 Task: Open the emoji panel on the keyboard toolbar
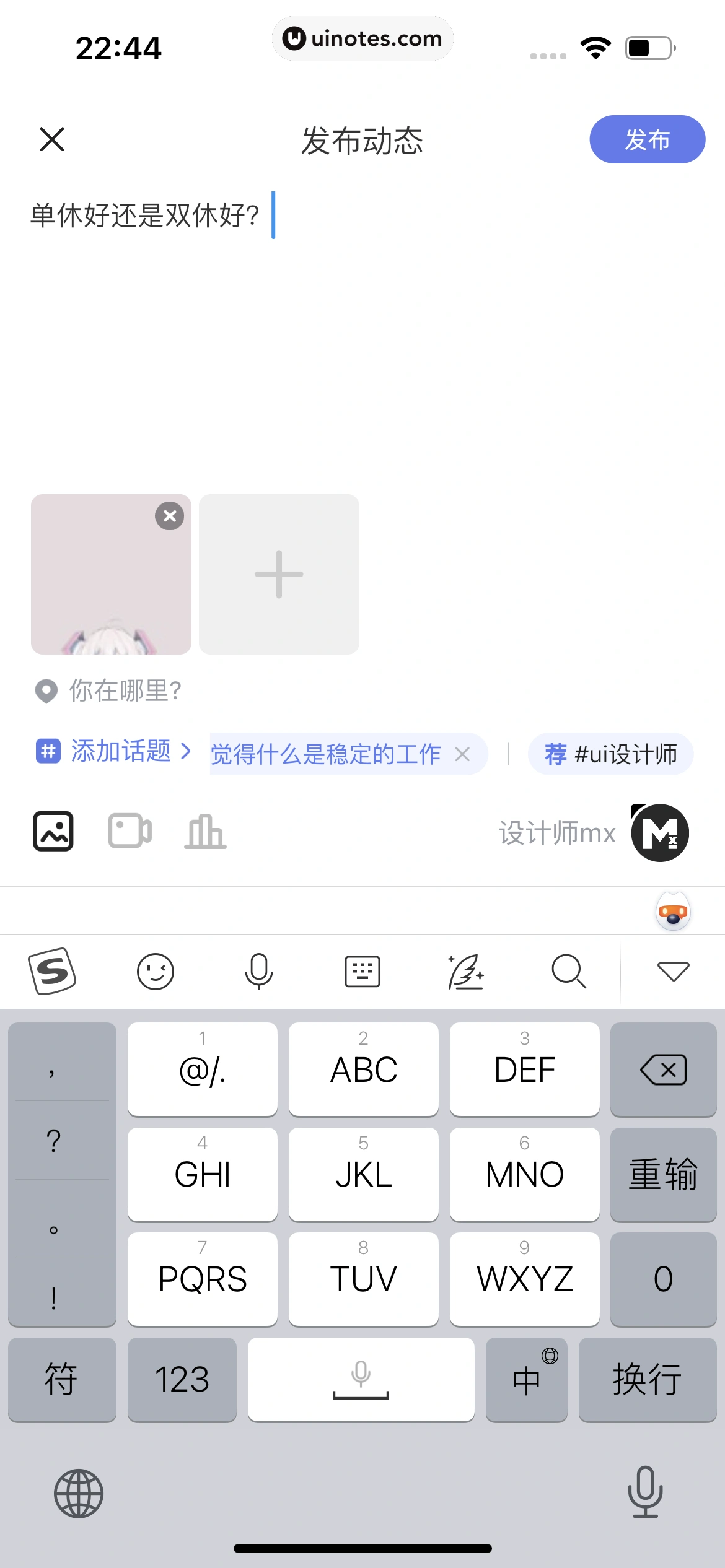156,971
